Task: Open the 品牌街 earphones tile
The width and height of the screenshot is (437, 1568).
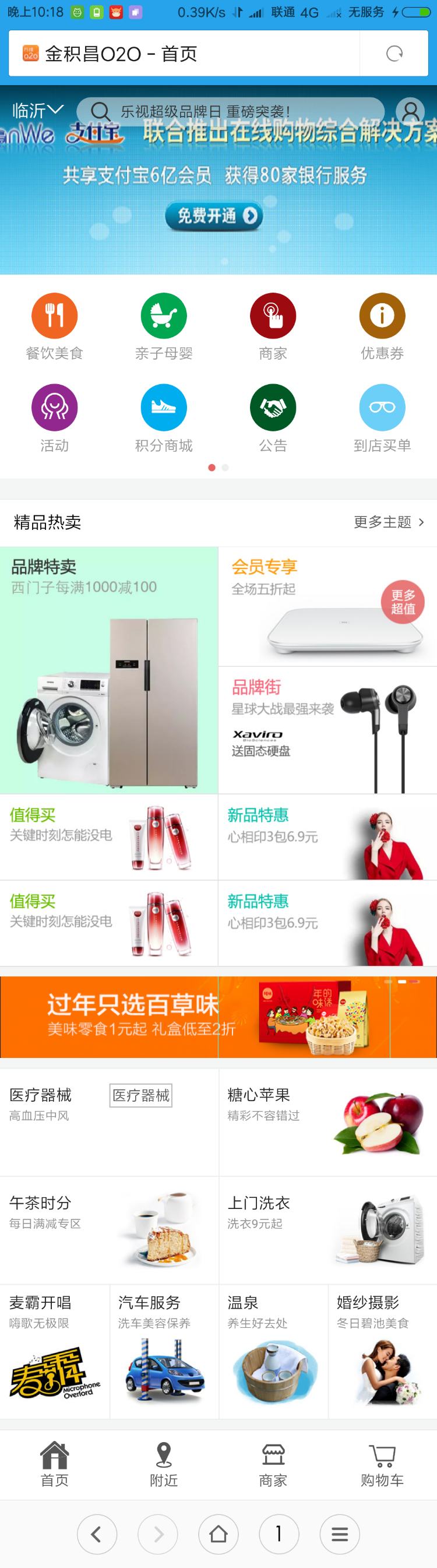Action: pyautogui.click(x=327, y=730)
